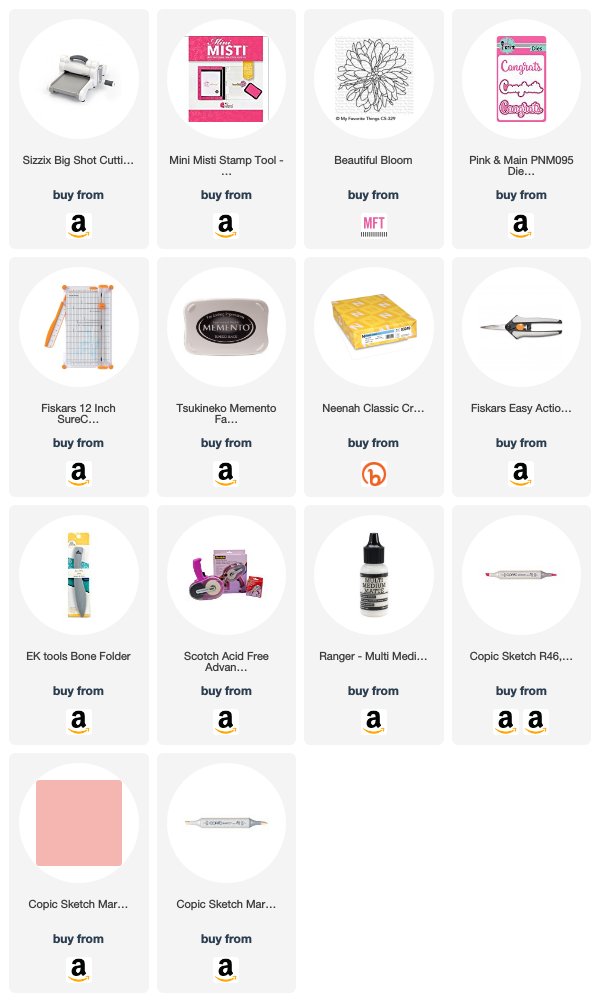Buy Pink & Main PNM095 Die from Amazon
Screen dimensions: 600x1002
pos(521,225)
